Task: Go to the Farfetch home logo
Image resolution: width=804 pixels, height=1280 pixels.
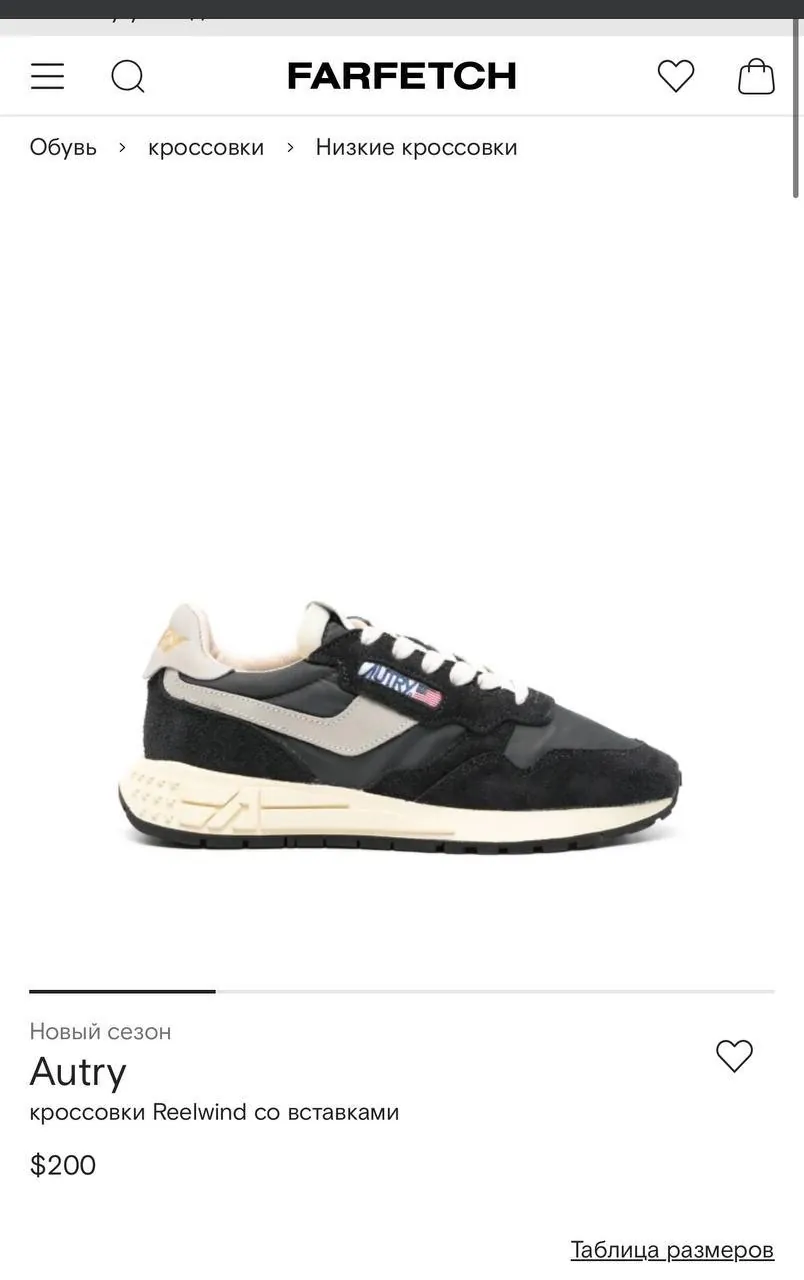Action: [402, 76]
